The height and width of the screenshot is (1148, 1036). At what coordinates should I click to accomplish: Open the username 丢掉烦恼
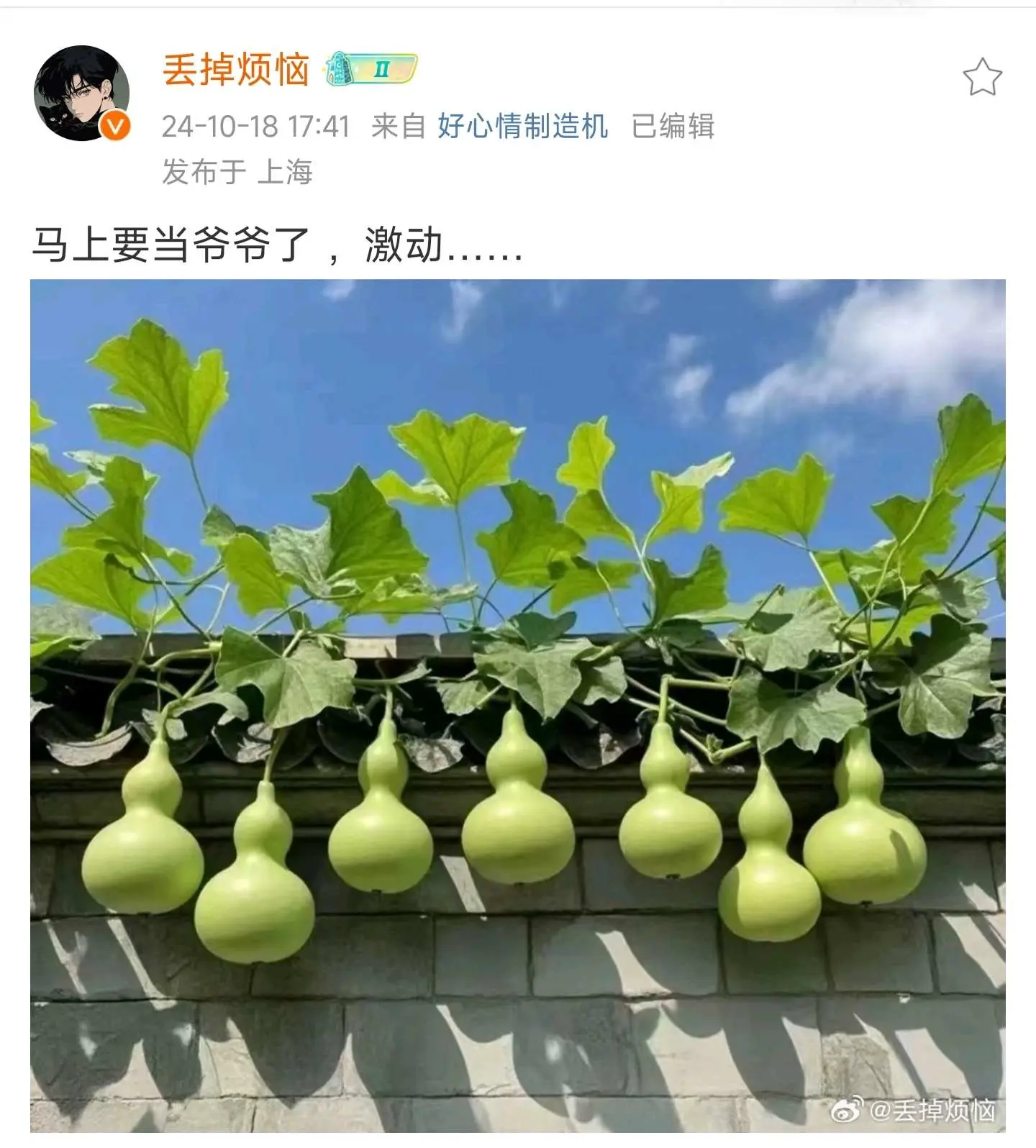[x=236, y=70]
